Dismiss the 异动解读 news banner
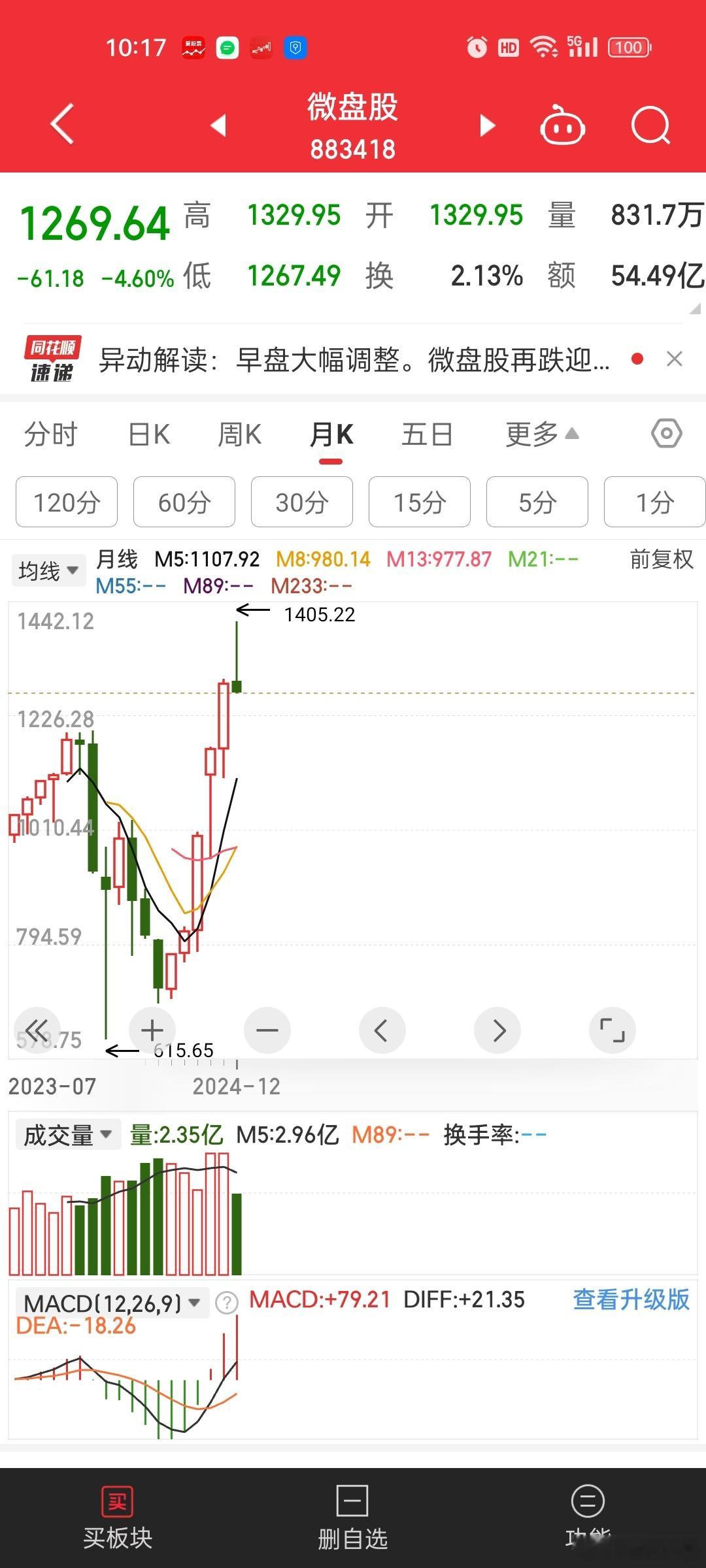 point(675,359)
